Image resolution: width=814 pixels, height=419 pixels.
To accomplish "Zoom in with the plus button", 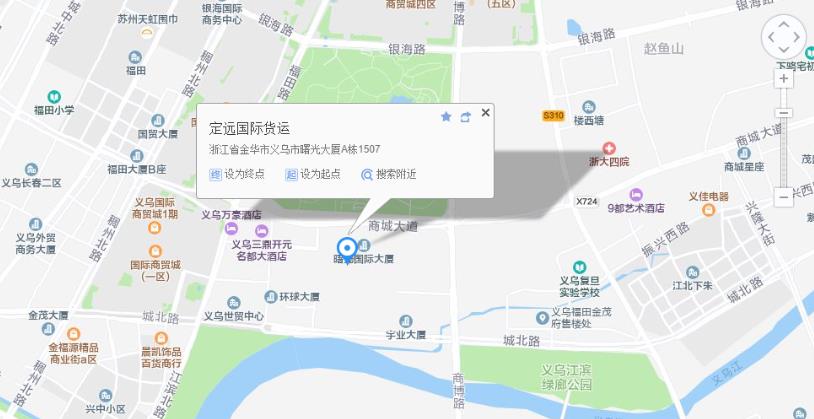I will point(784,79).
